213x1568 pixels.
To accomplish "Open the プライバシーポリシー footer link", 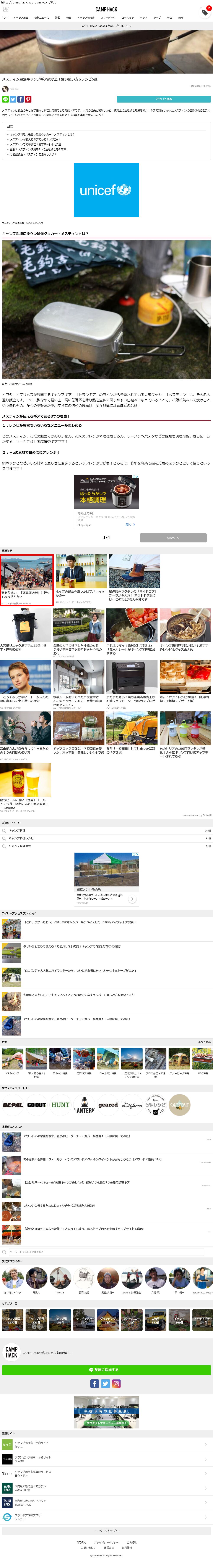I will pos(106,1542).
